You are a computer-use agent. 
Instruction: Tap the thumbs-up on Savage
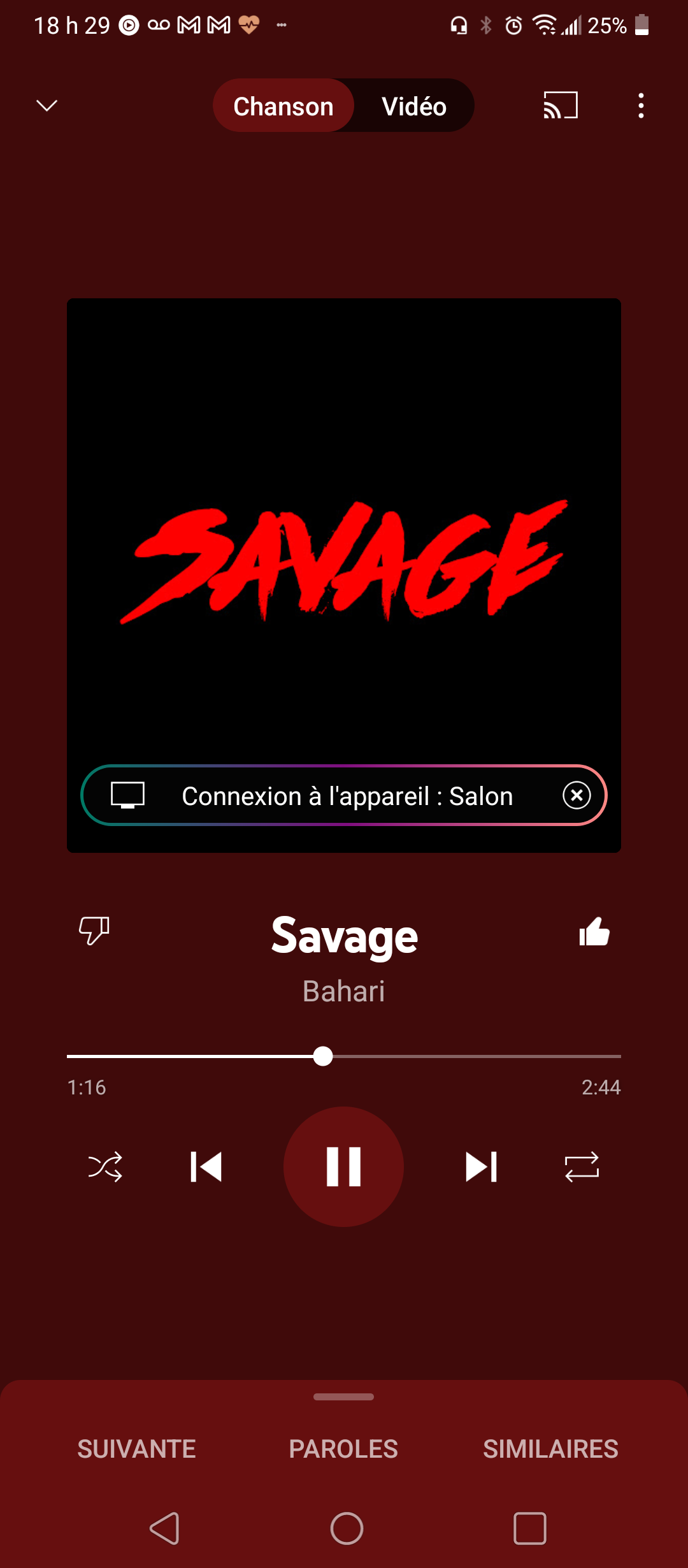pyautogui.click(x=594, y=932)
